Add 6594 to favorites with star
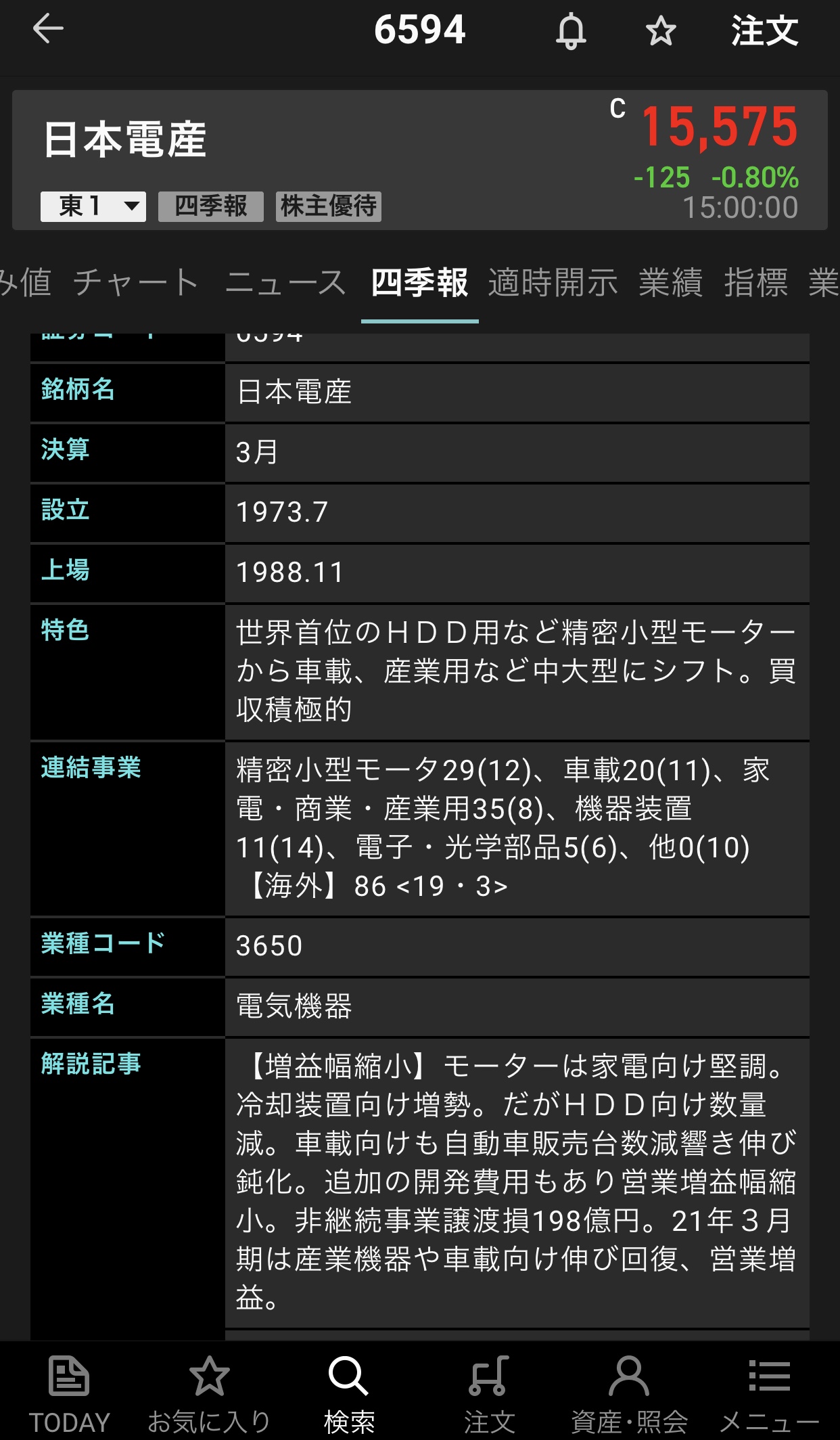 [660, 31]
